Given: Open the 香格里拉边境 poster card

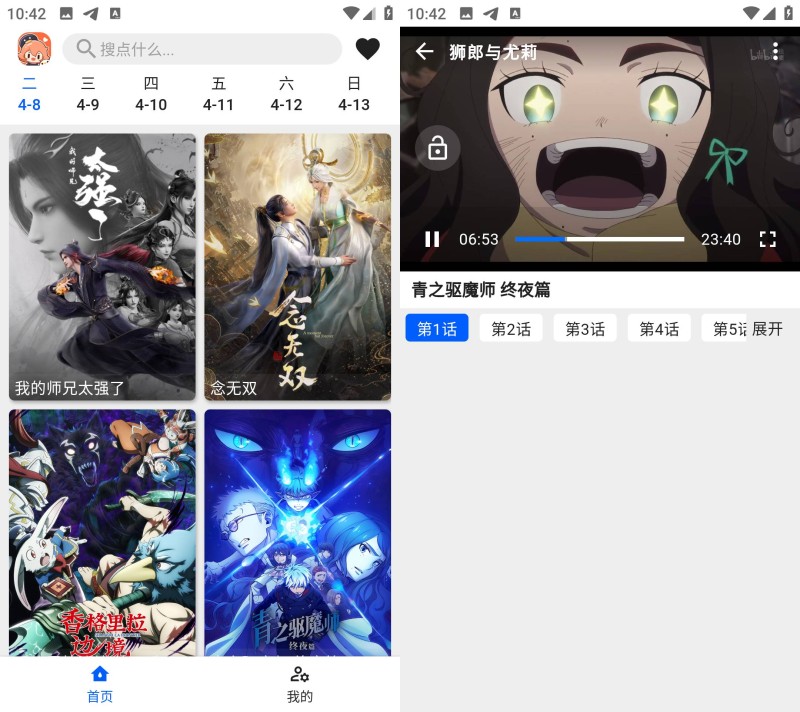Looking at the screenshot, I should point(102,532).
